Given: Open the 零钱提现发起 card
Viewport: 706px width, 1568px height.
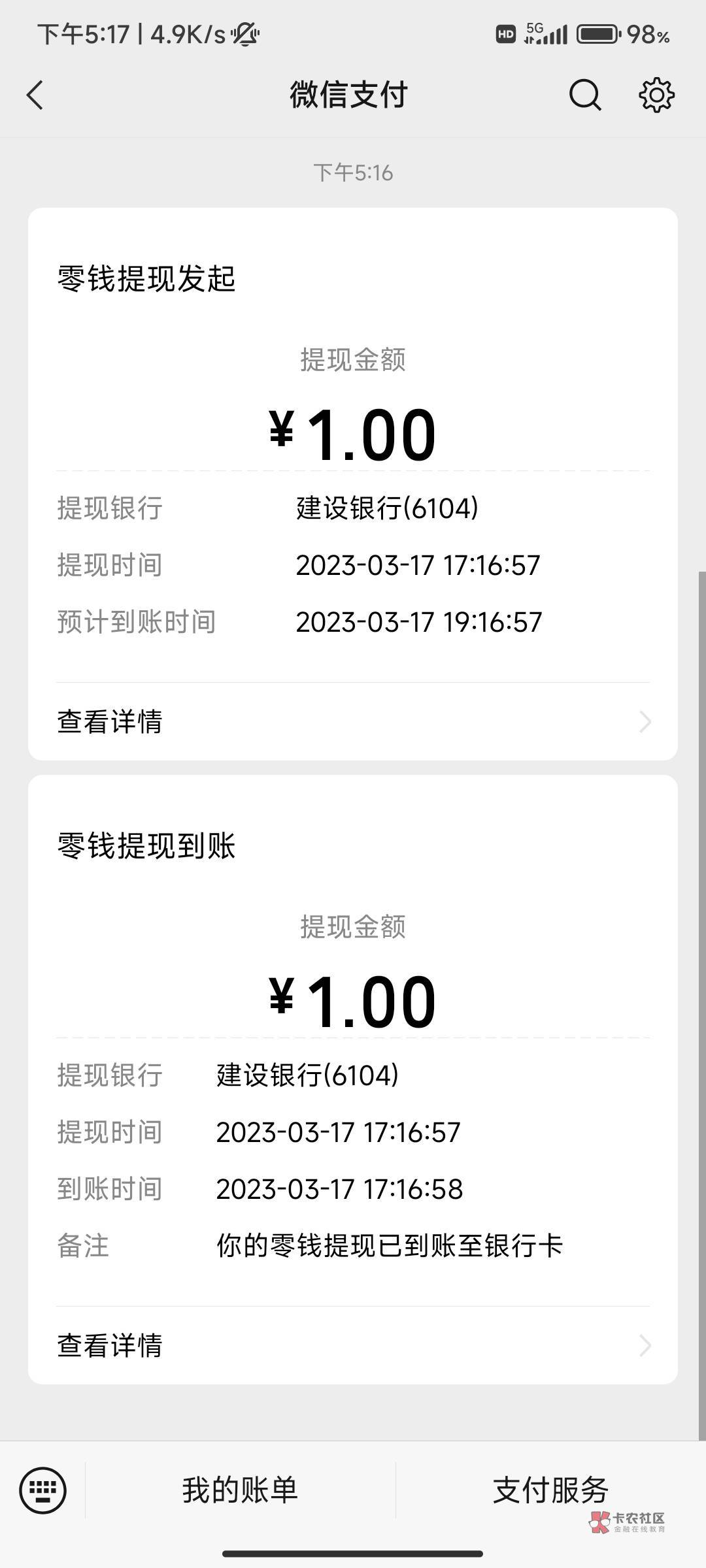Looking at the screenshot, I should tap(353, 483).
